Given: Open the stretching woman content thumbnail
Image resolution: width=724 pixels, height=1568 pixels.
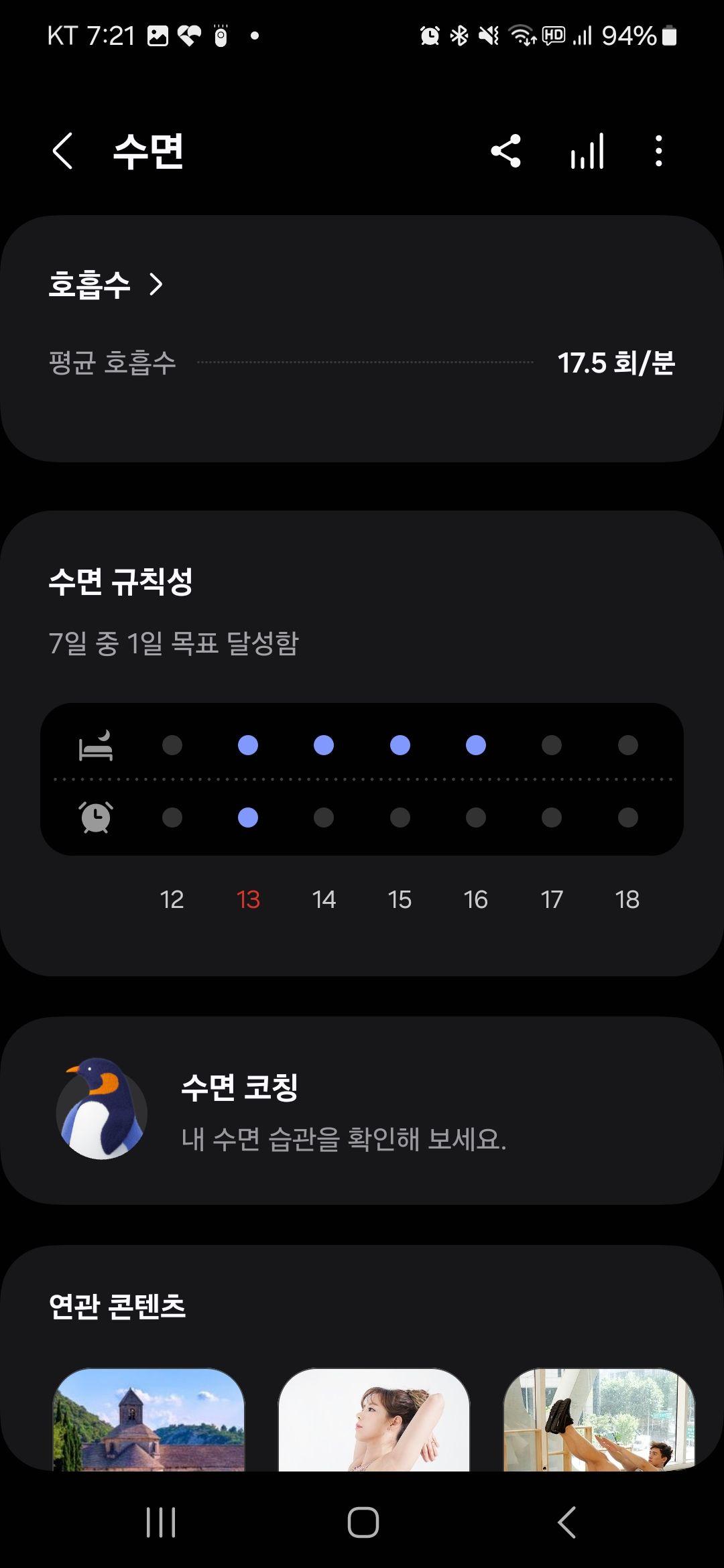Looking at the screenshot, I should click(x=374, y=1419).
